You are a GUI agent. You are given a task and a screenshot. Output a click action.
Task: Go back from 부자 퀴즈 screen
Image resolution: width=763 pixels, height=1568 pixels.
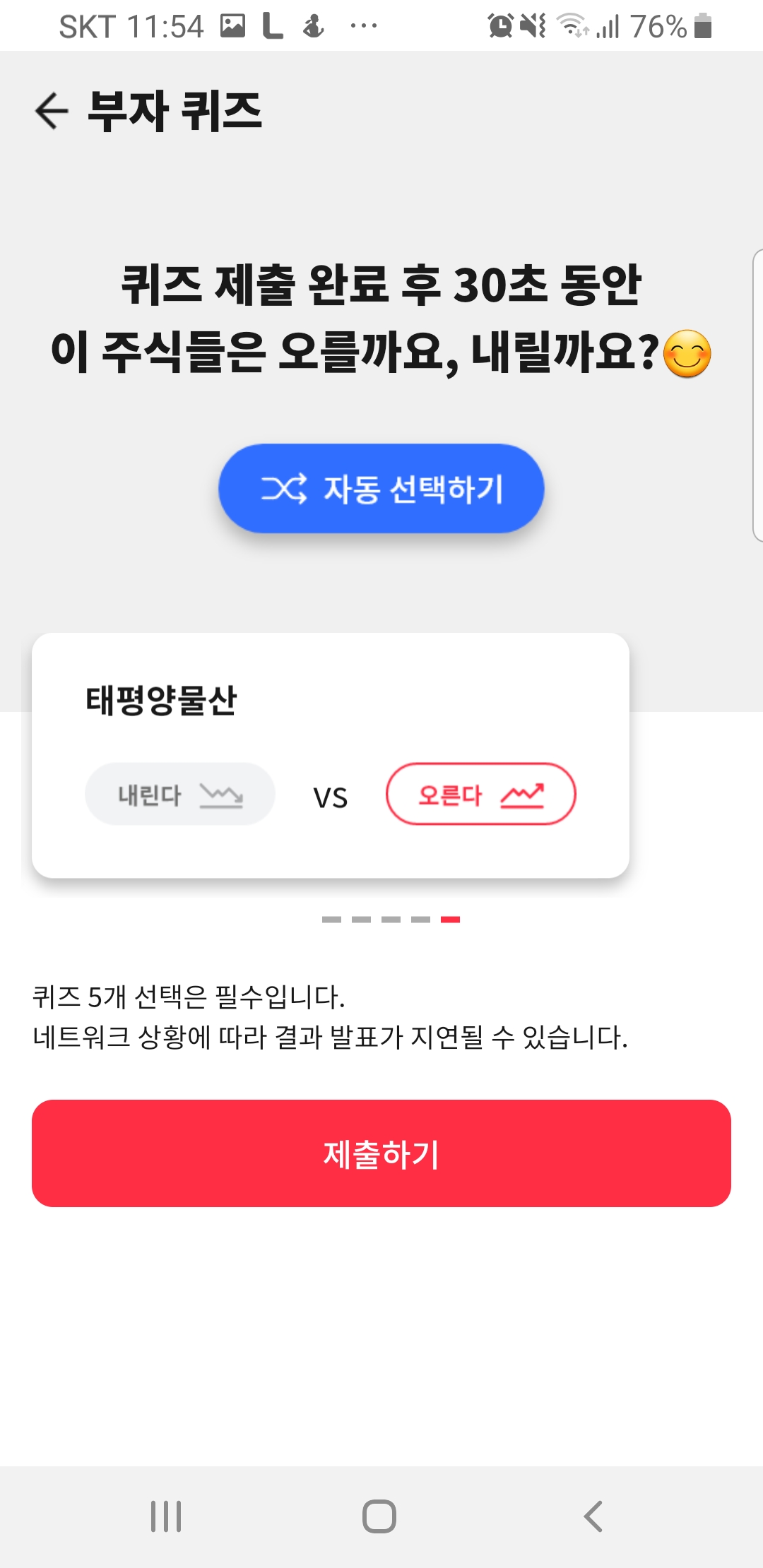point(52,111)
